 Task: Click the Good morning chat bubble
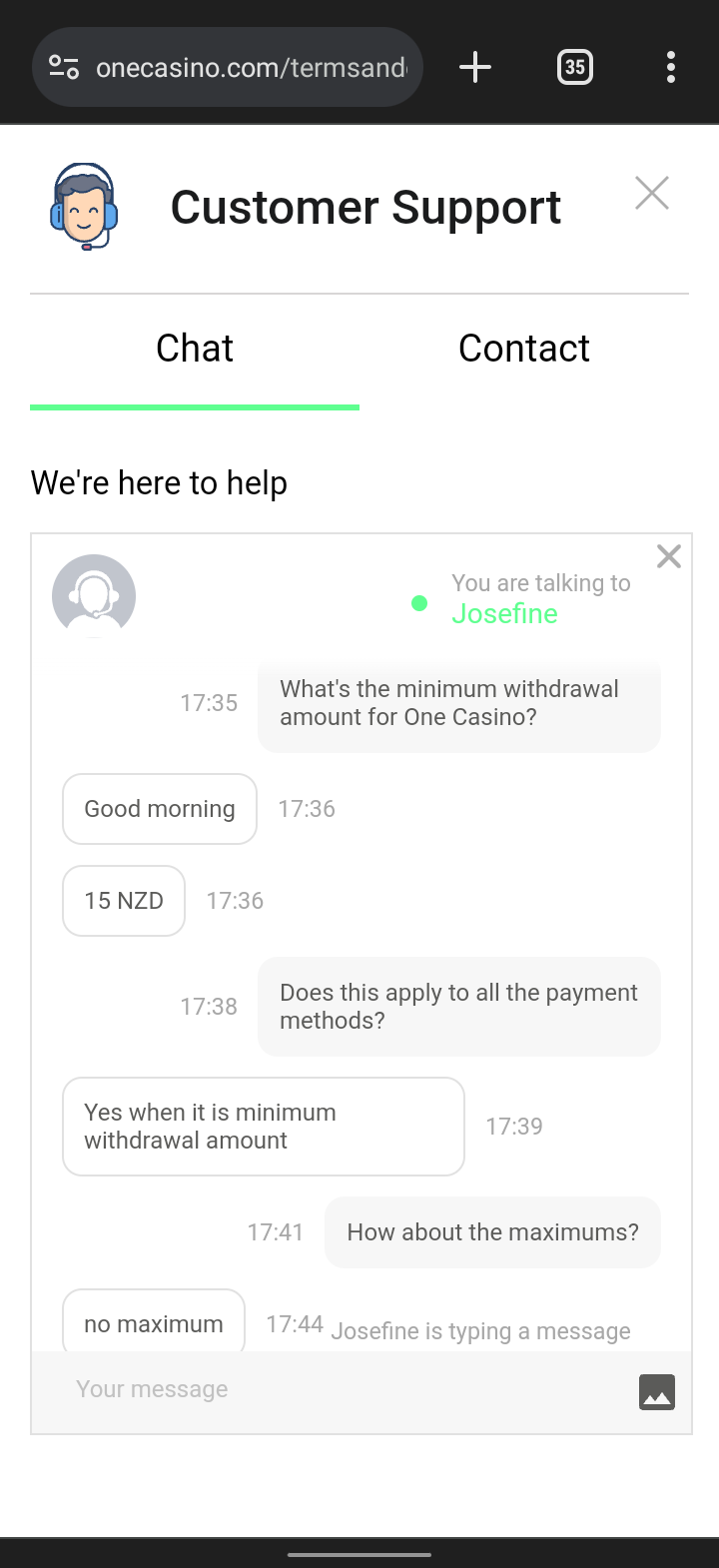(x=159, y=808)
